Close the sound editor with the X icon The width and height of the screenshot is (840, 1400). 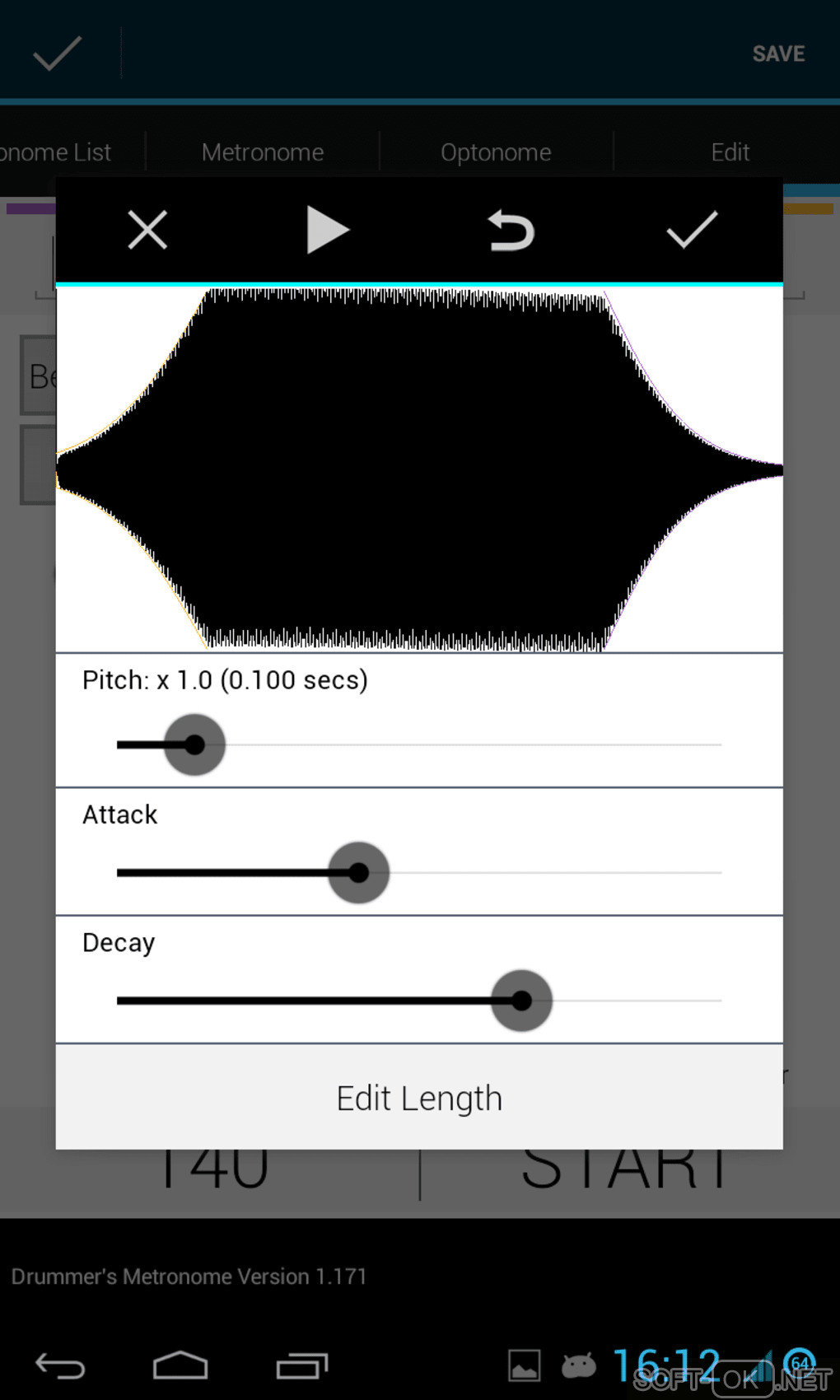point(148,230)
